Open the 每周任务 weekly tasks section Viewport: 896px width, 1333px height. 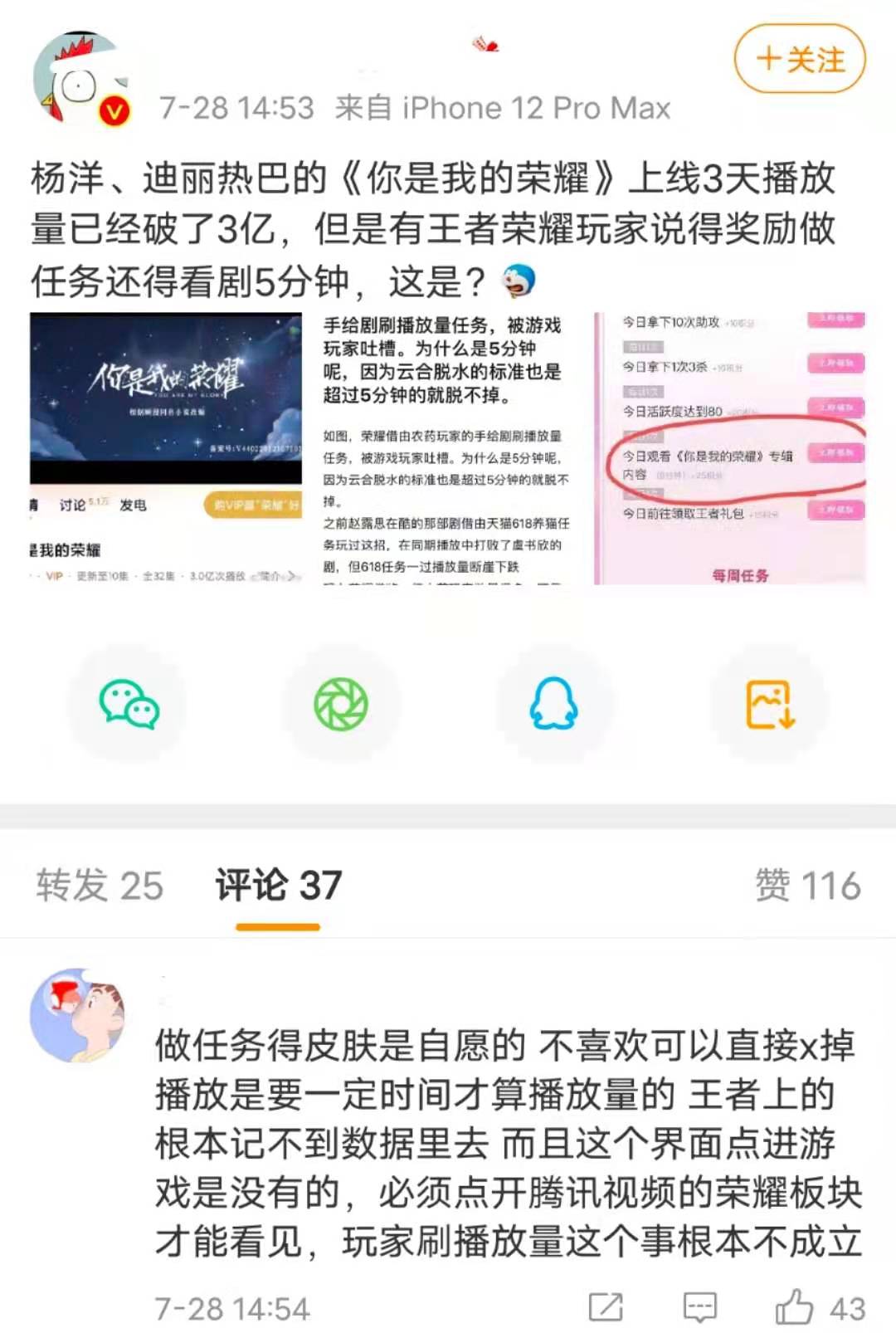click(741, 574)
